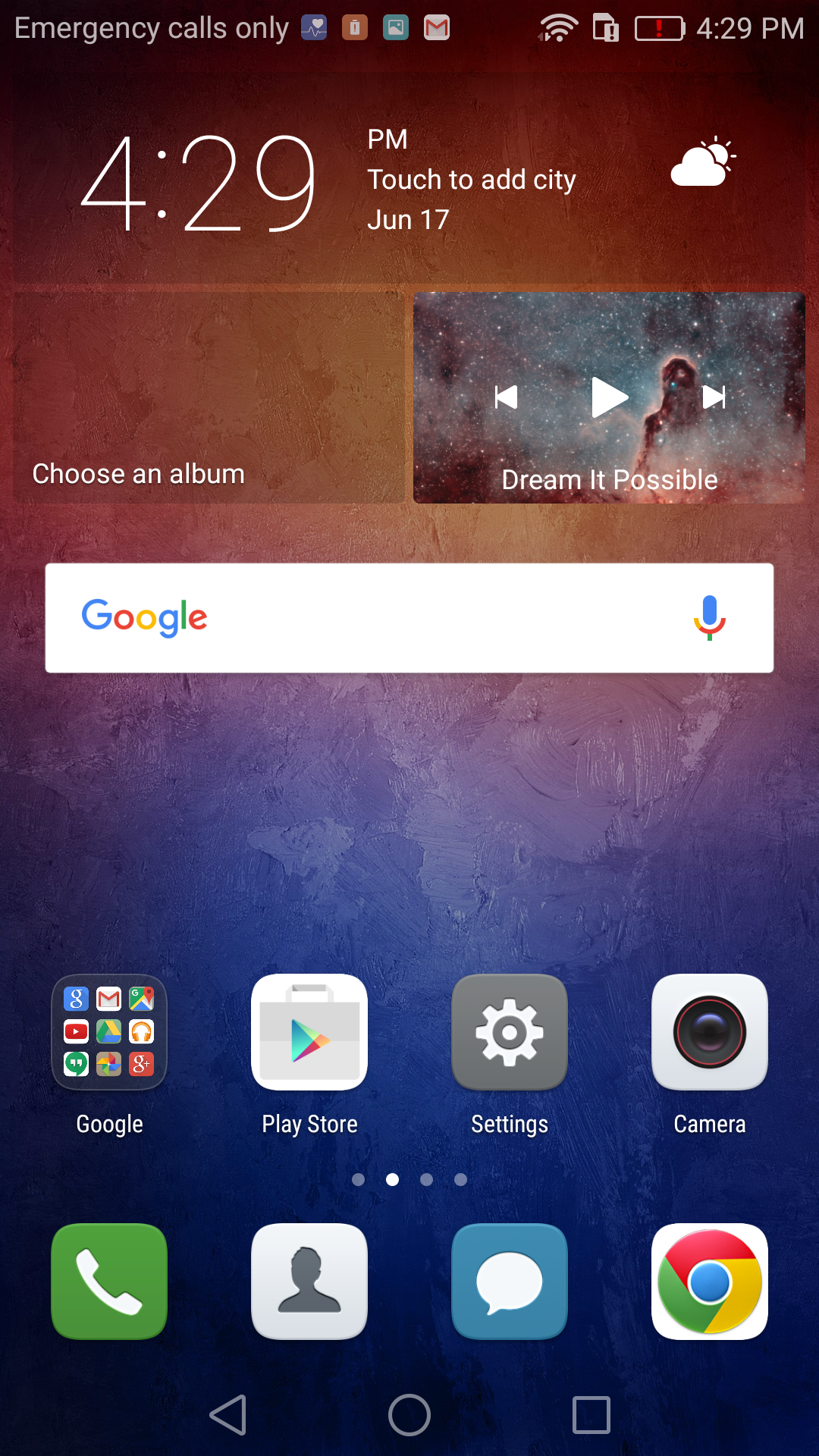The height and width of the screenshot is (1456, 819).
Task: Open the Contacts app in the dock
Action: click(309, 1282)
